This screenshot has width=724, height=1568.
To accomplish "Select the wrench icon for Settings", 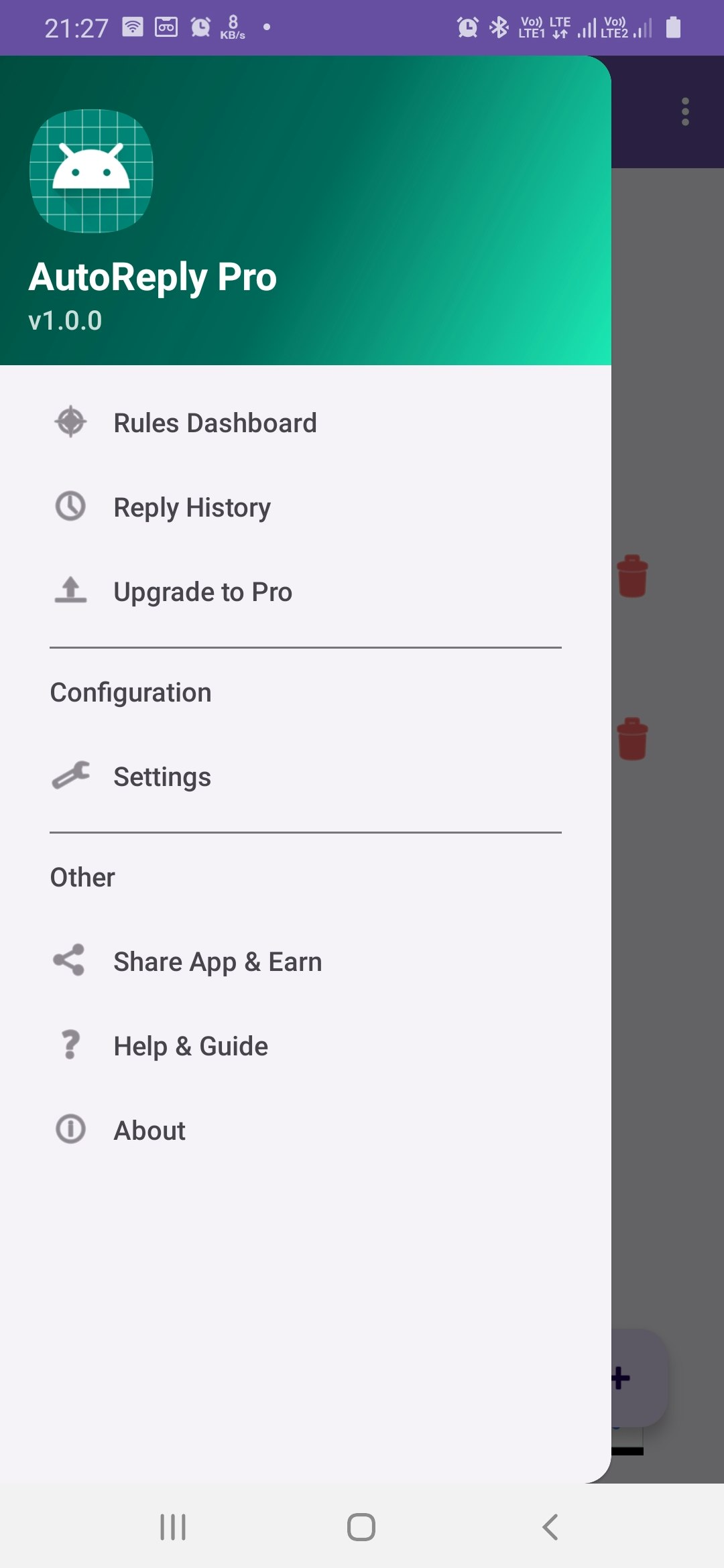I will 70,776.
